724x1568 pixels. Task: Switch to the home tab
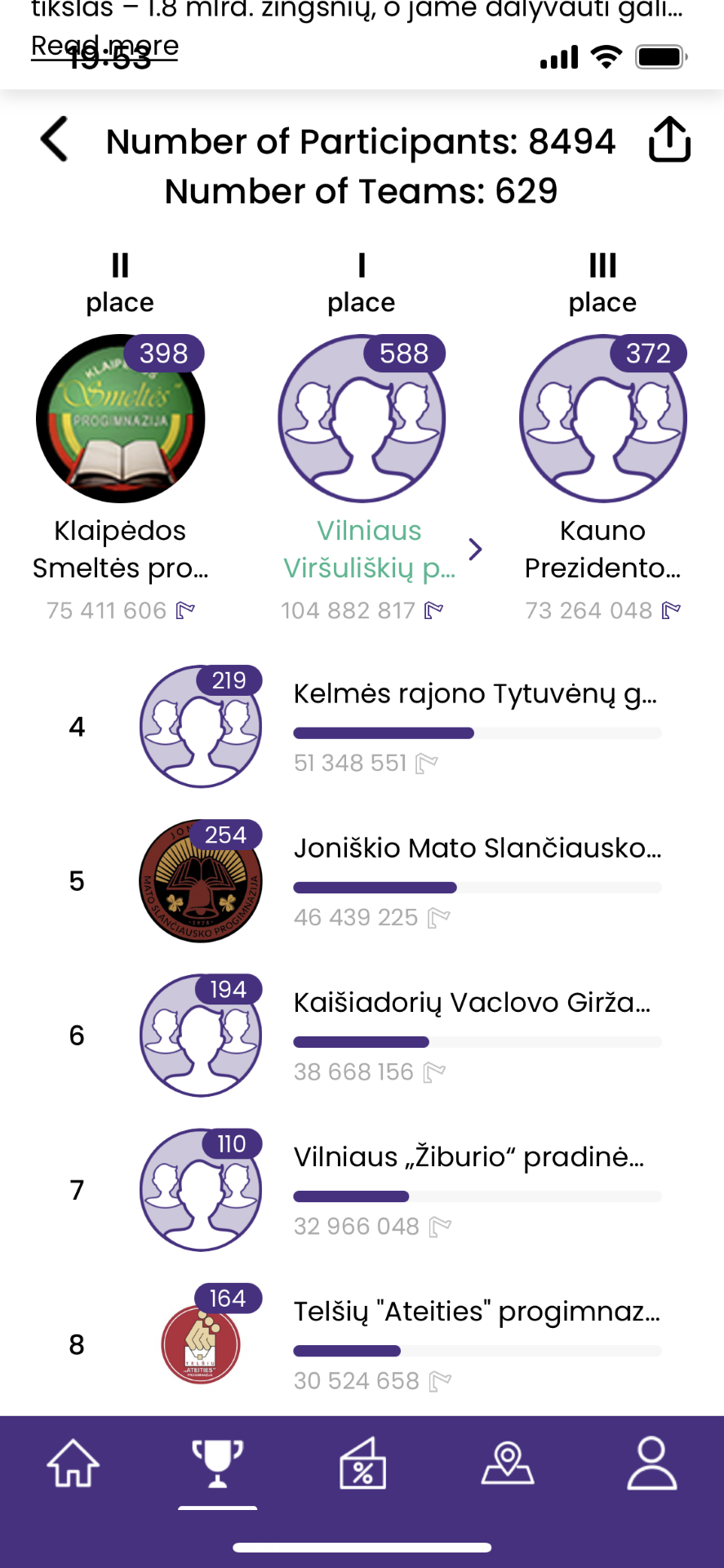73,1463
